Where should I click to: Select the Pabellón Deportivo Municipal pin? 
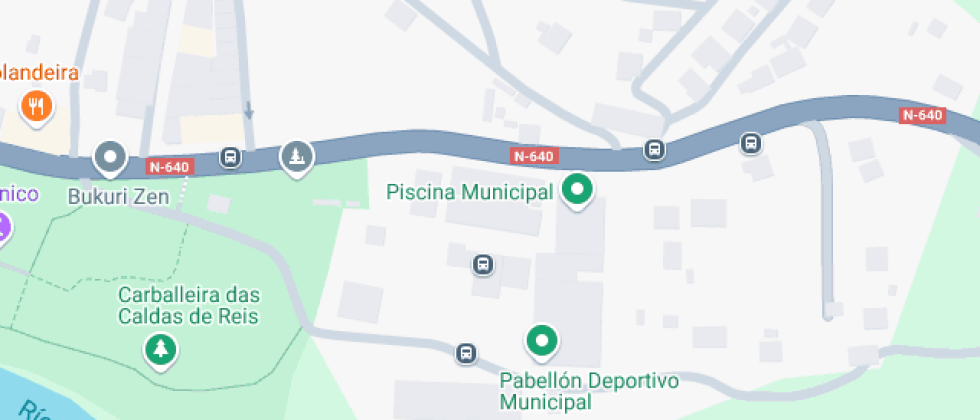542,341
